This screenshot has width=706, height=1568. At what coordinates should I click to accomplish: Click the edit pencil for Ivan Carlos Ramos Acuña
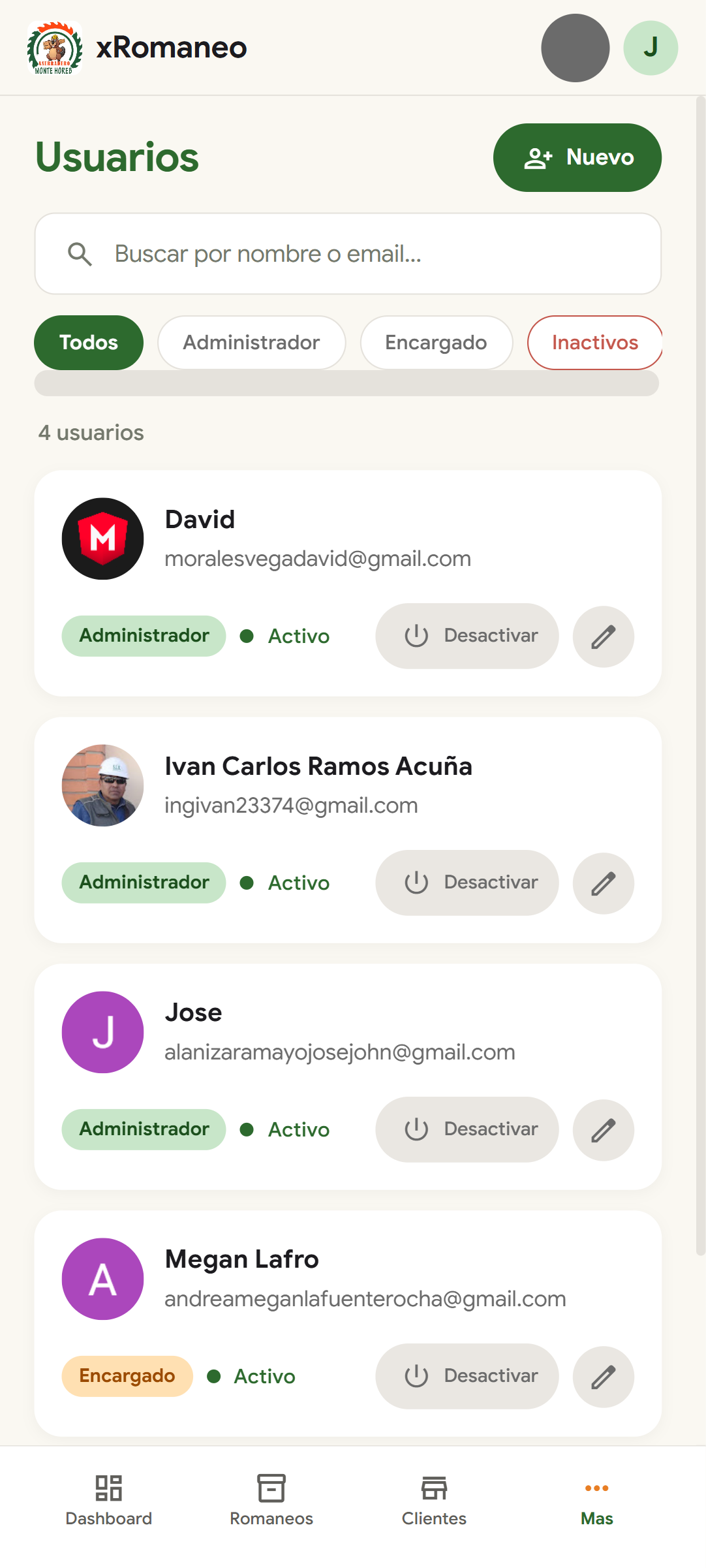[x=602, y=883]
